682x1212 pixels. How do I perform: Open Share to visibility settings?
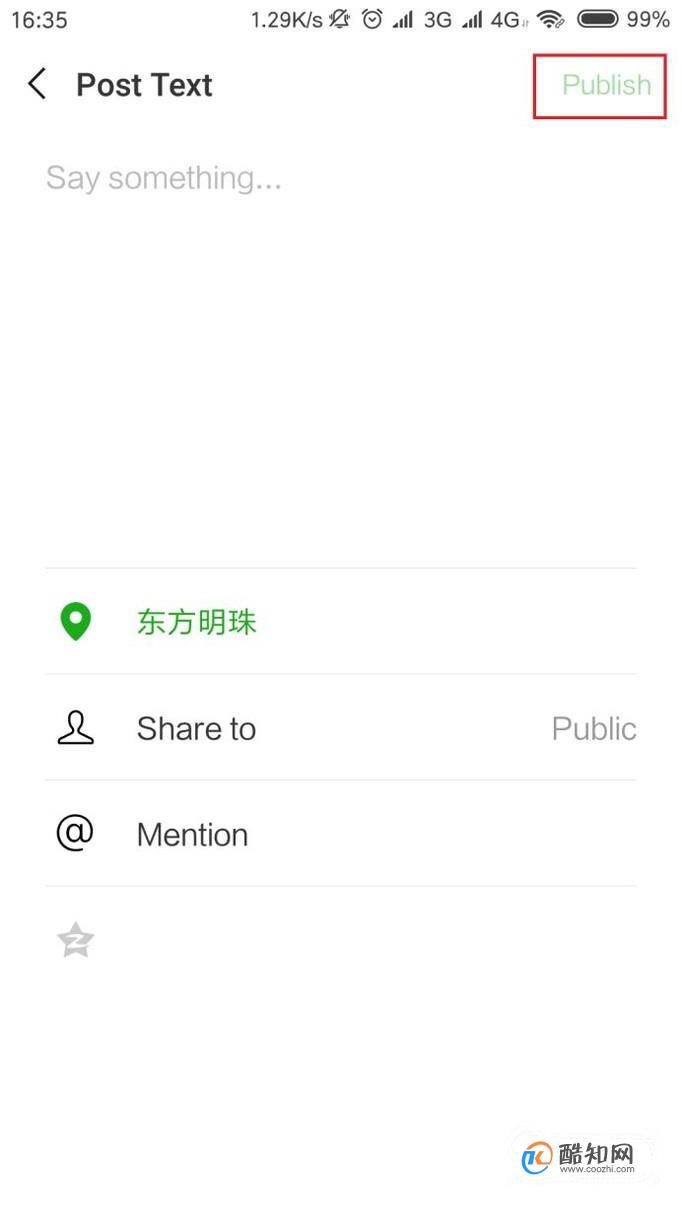340,728
